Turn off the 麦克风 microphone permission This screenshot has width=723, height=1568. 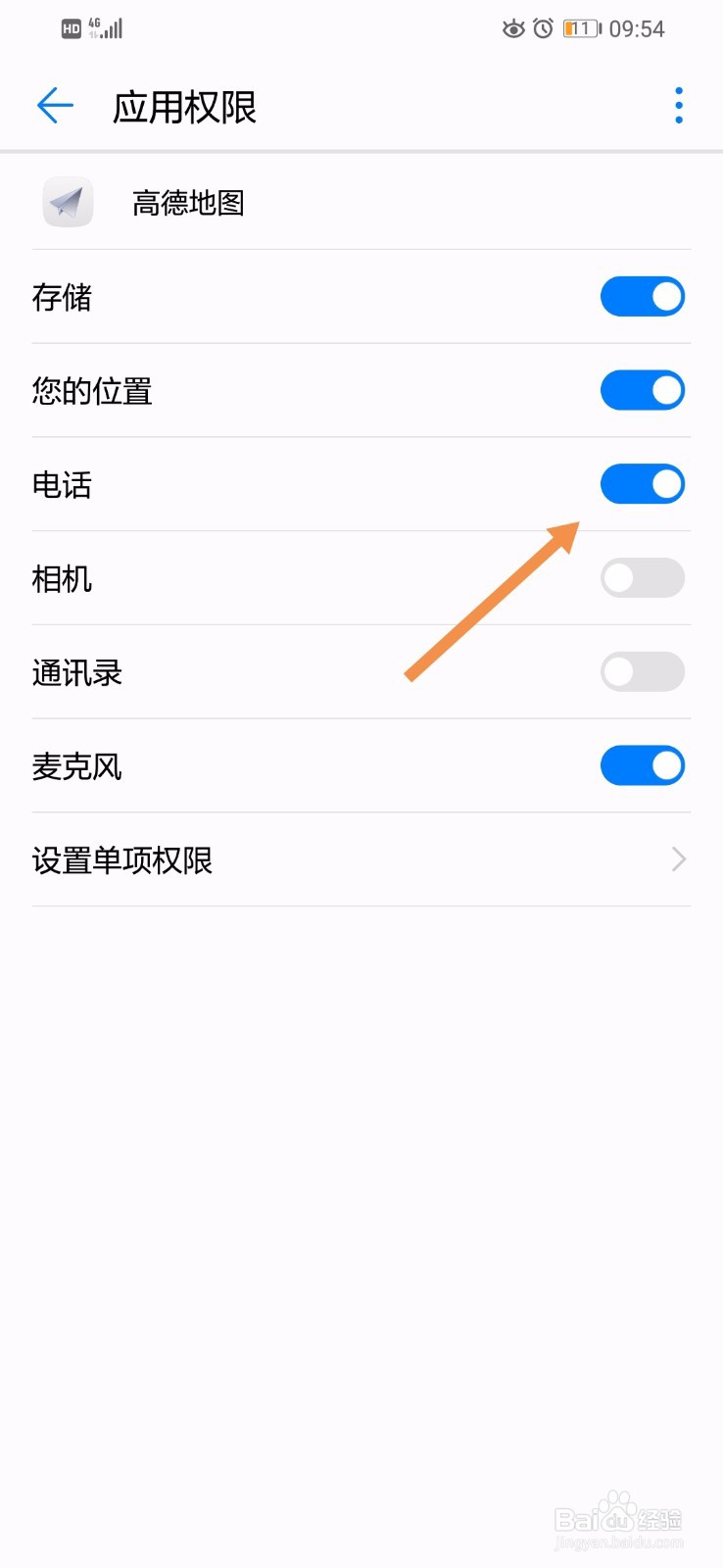pyautogui.click(x=643, y=766)
